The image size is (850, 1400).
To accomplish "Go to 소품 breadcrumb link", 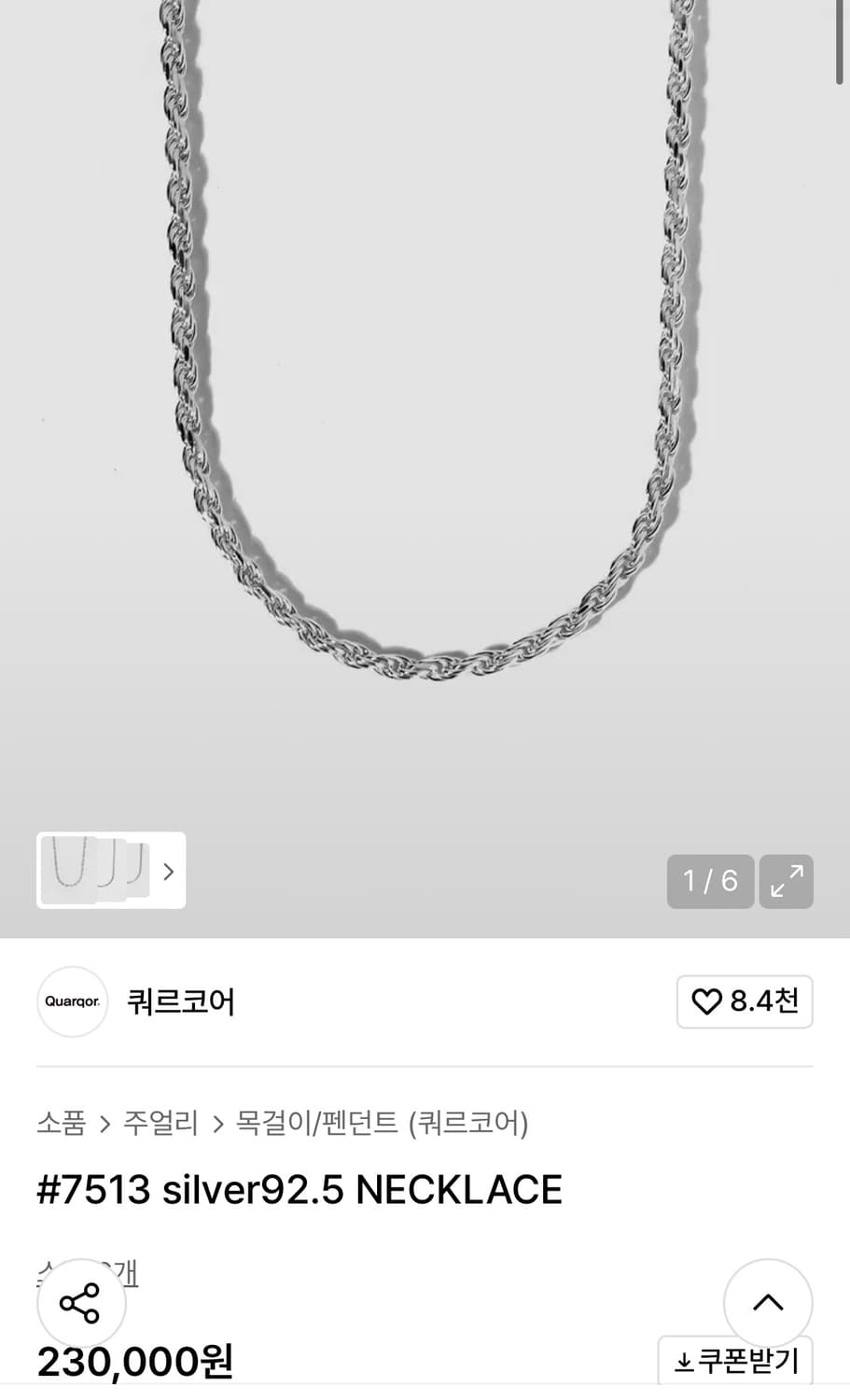I will [x=60, y=1124].
